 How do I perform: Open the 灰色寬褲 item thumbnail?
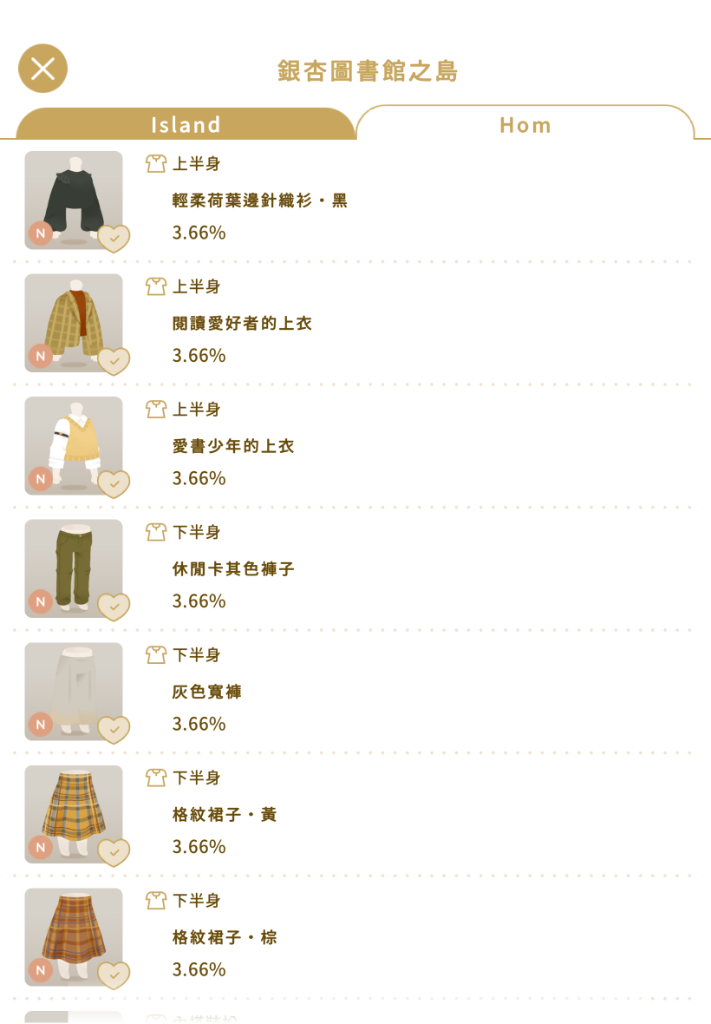(73, 691)
